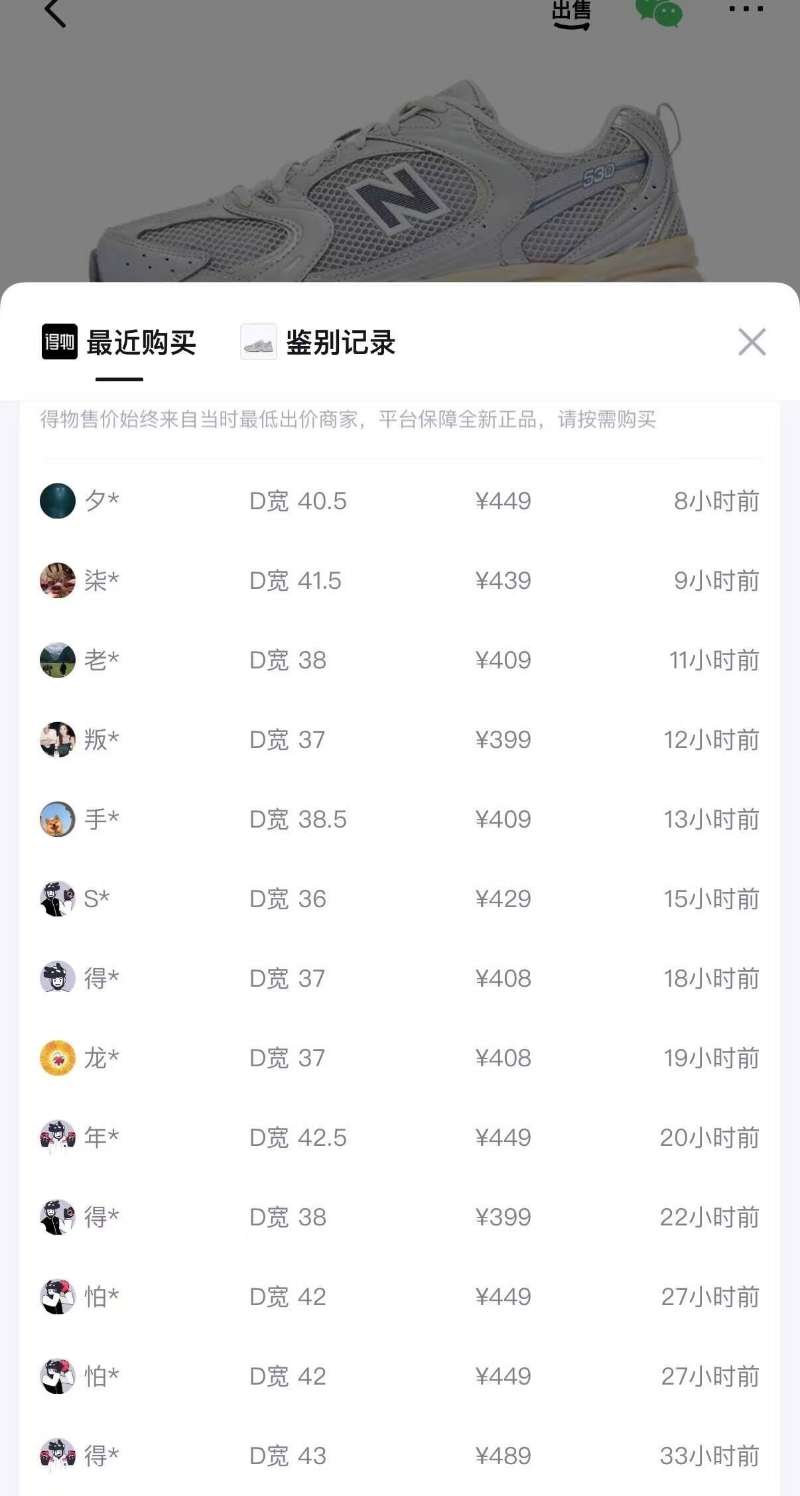Select the ¥489 D宽 43 record
Viewport: 800px width, 1496px height.
click(400, 1456)
